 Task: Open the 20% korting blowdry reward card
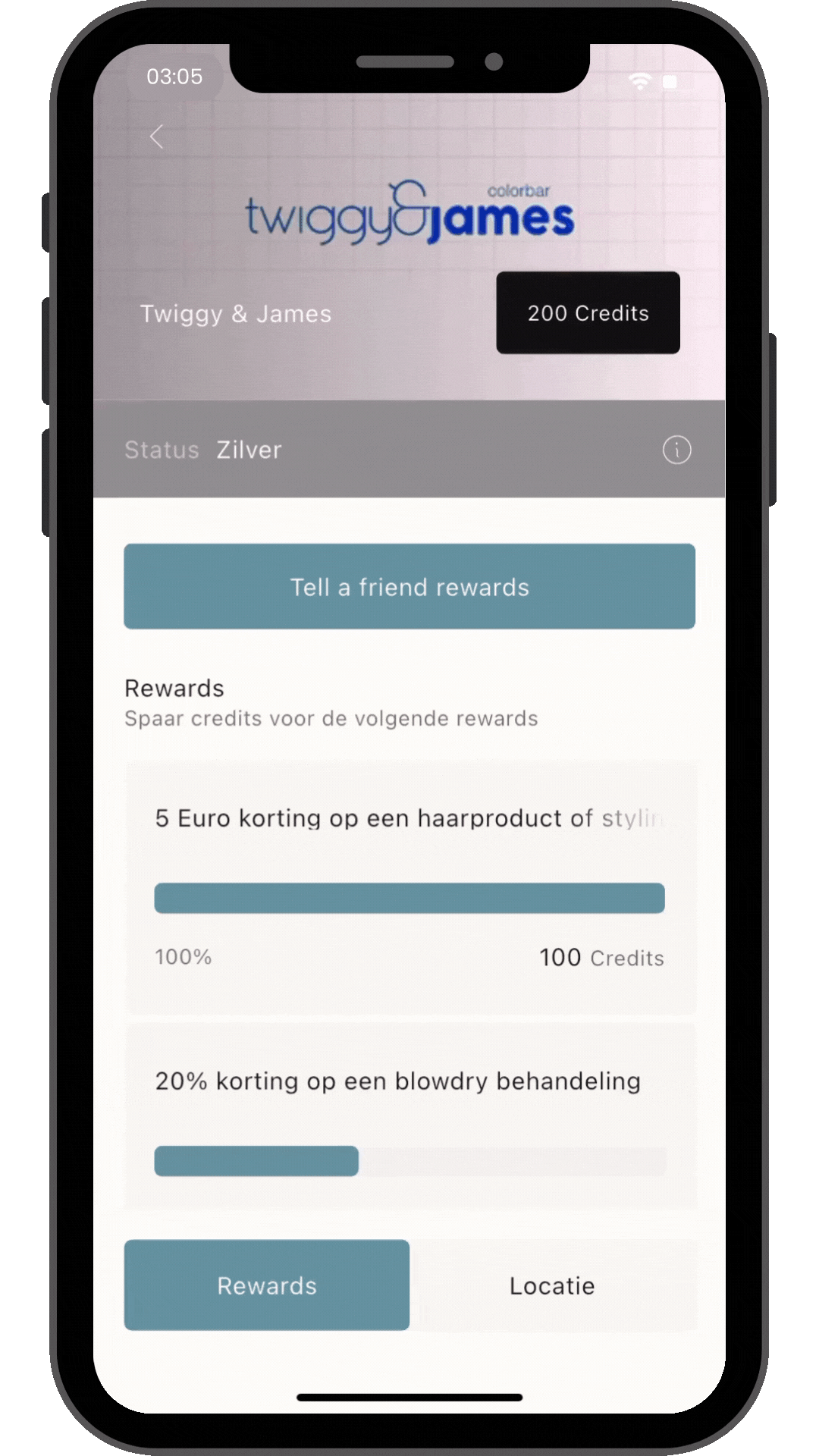point(409,1115)
